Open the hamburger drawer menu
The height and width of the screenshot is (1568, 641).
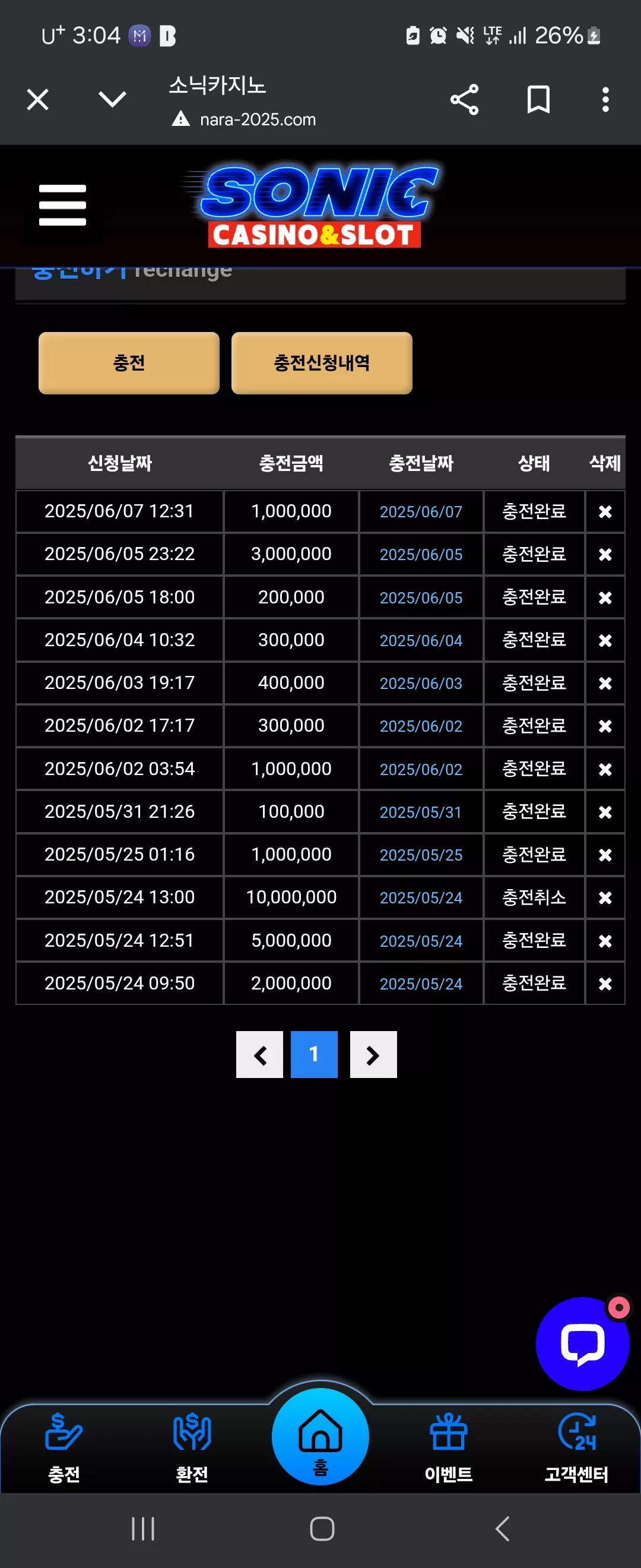point(63,205)
